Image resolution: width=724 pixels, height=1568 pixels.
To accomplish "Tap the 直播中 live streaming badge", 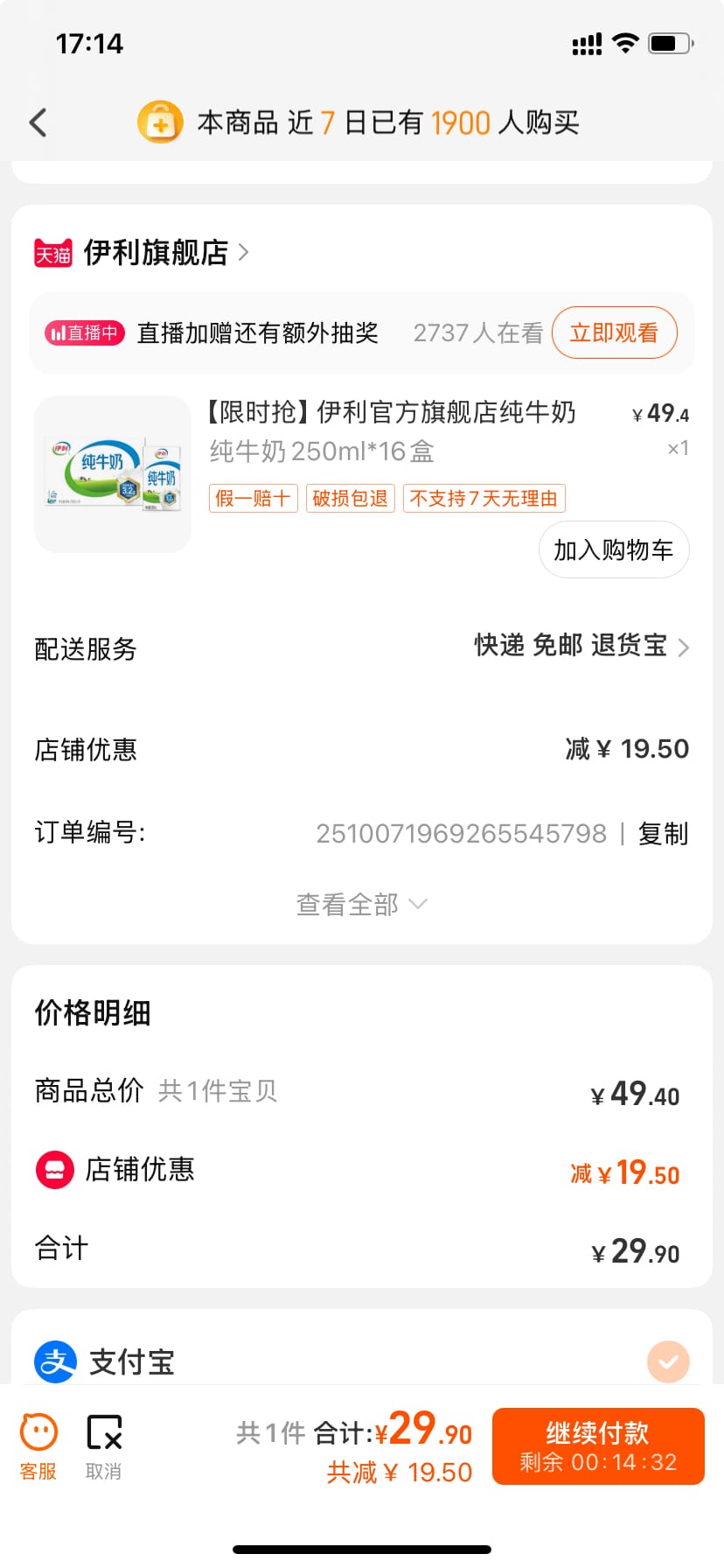I will [83, 332].
